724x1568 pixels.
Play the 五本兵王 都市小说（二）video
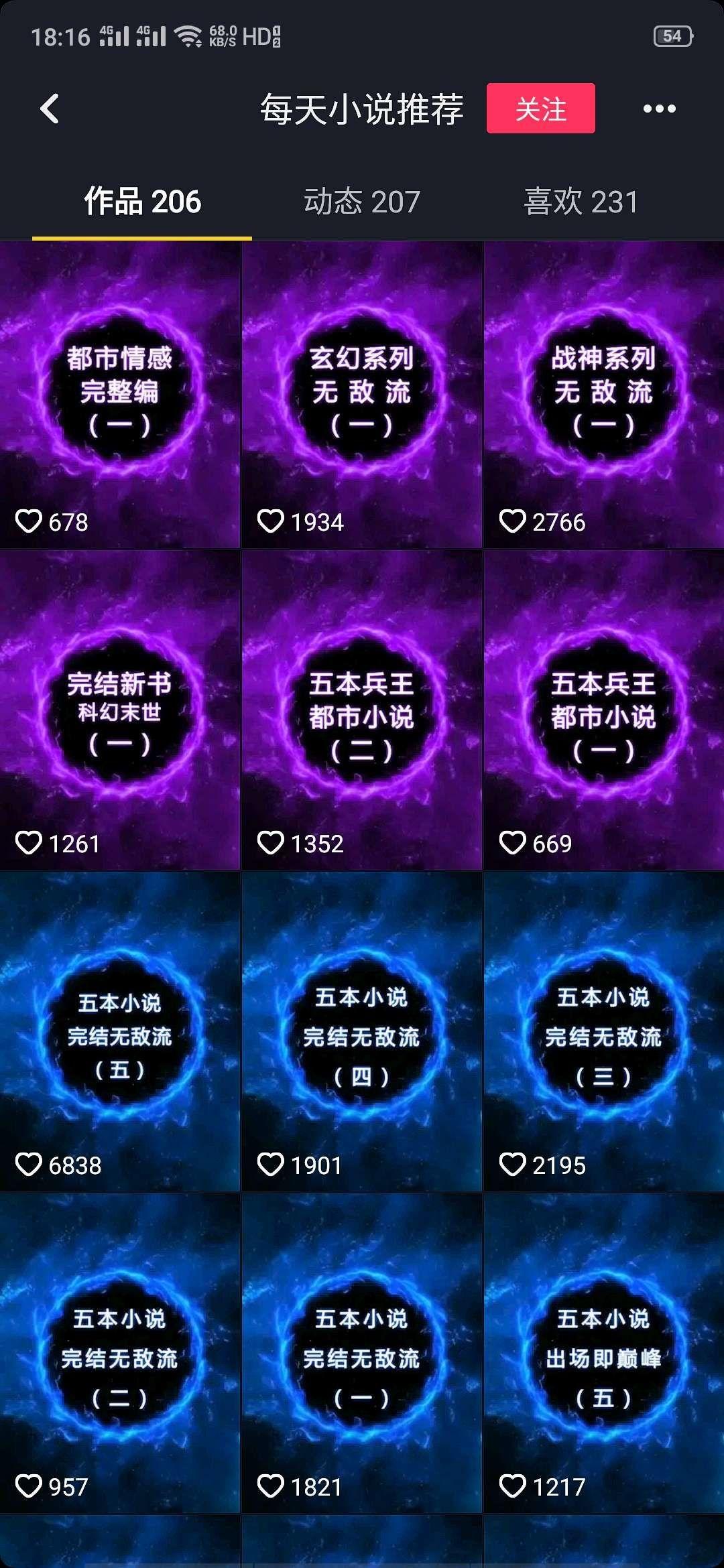point(362,710)
